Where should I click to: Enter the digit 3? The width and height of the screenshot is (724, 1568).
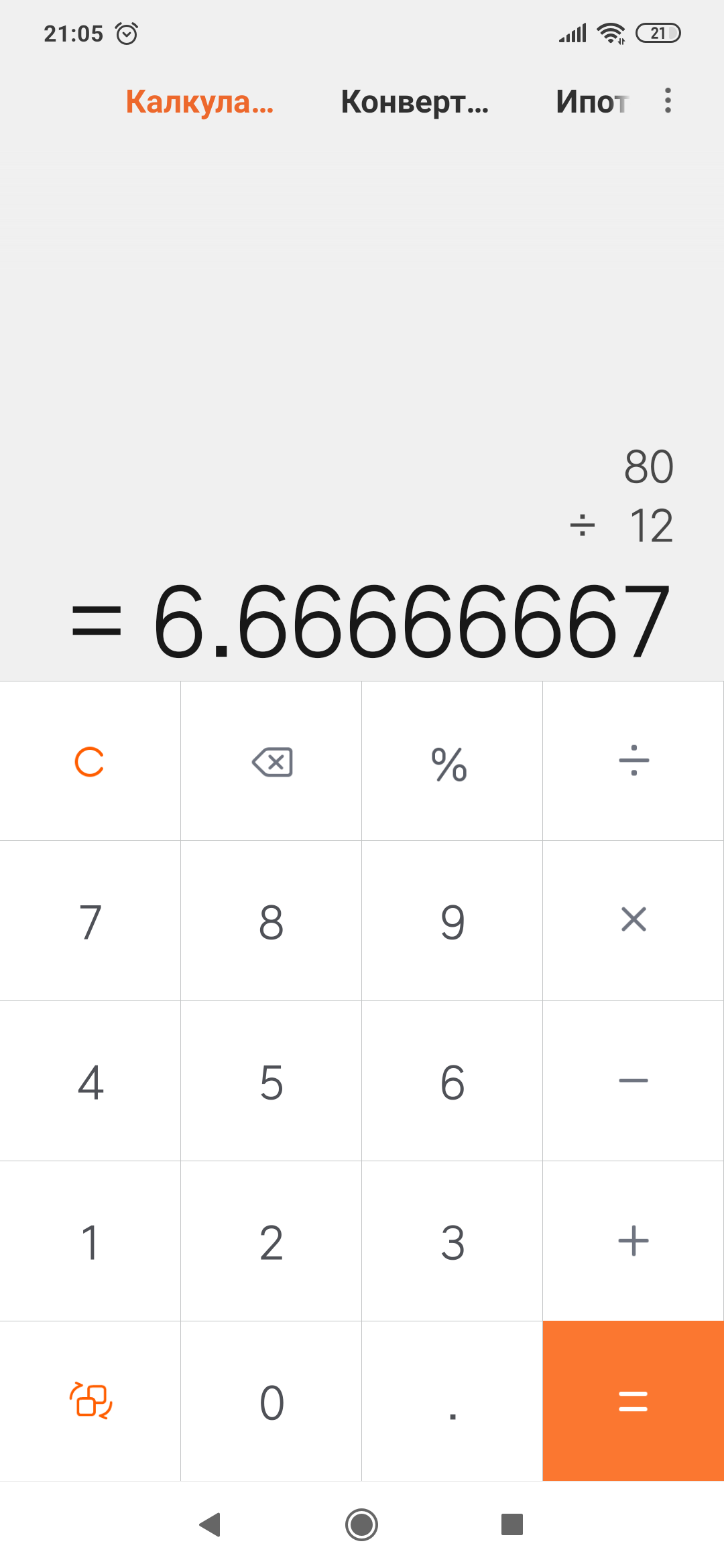point(452,1242)
